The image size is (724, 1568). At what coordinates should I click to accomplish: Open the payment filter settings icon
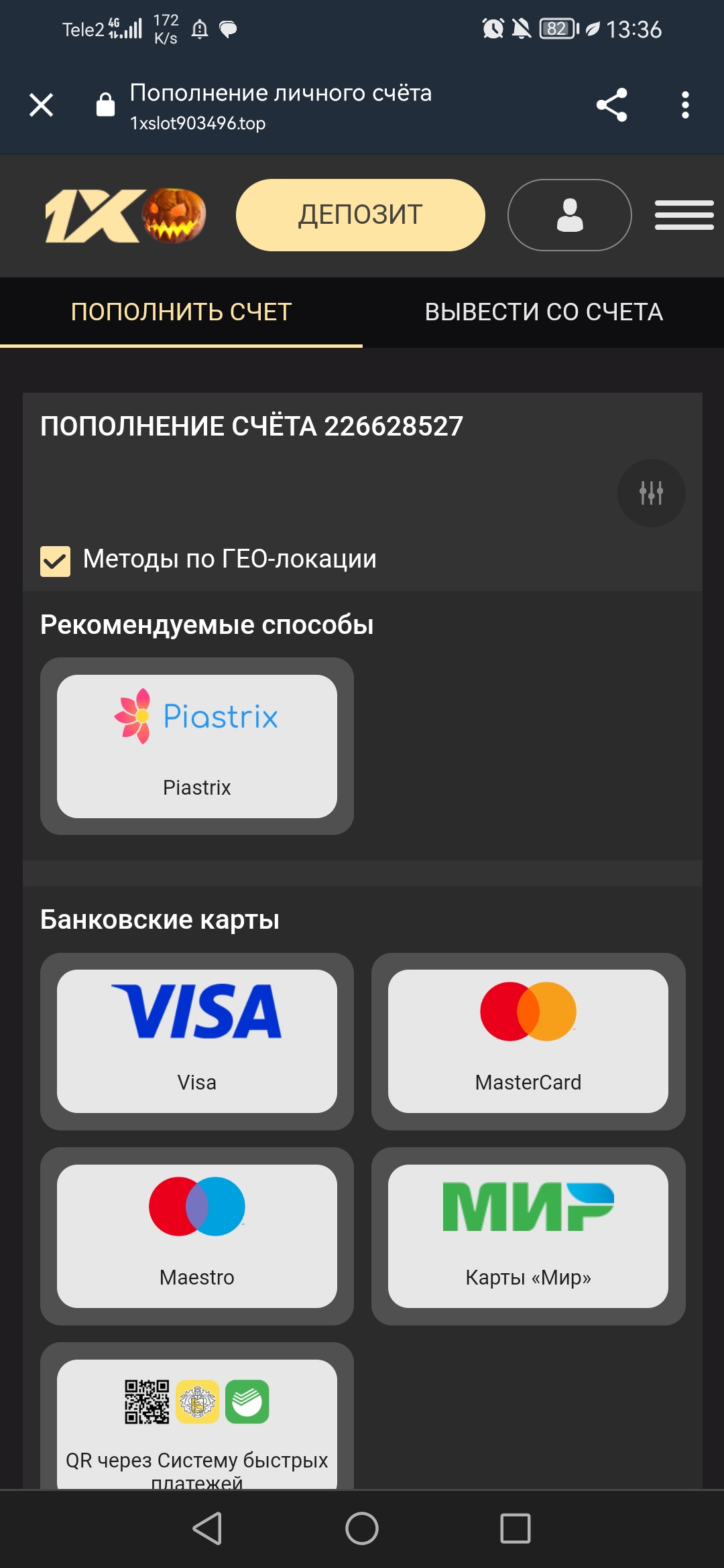(x=651, y=493)
